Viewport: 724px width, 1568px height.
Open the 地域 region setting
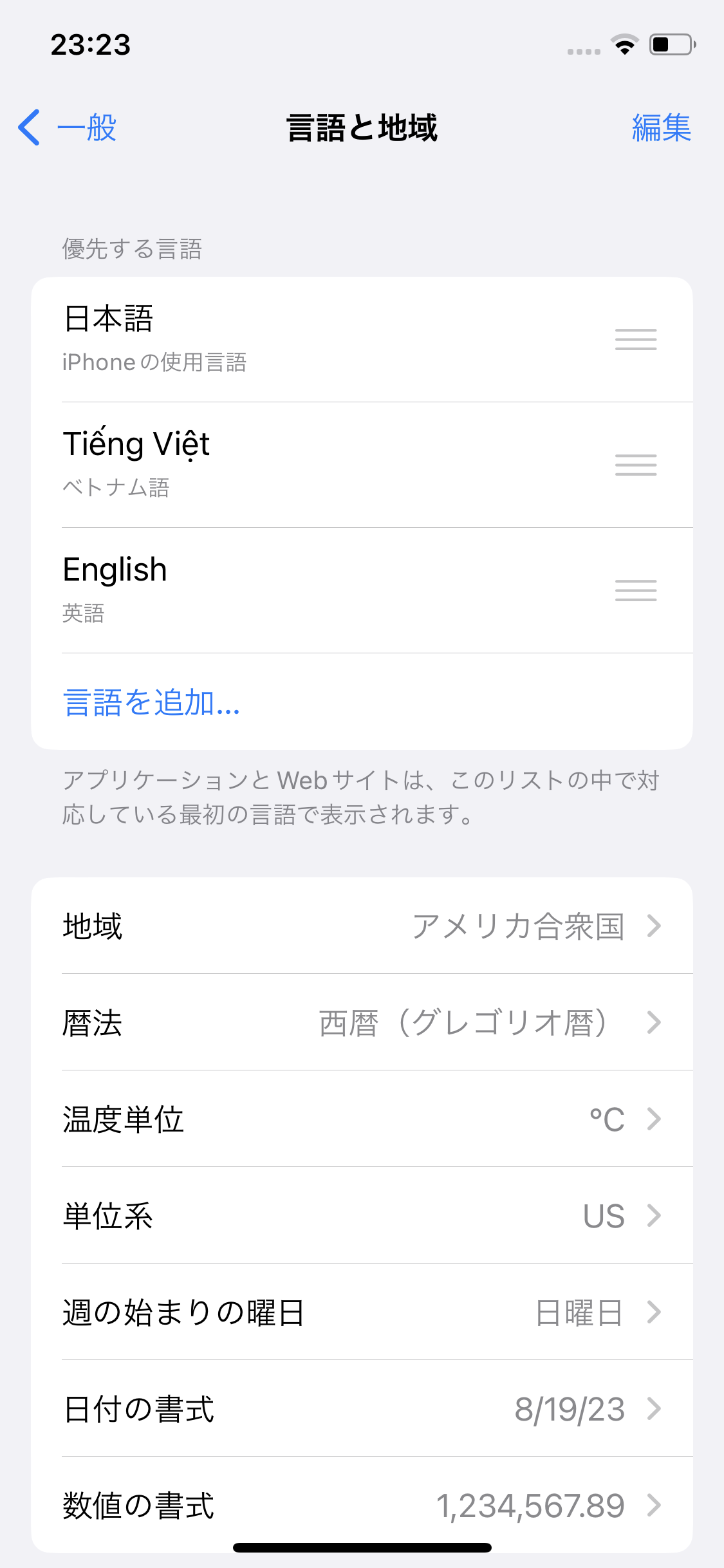pyautogui.click(x=362, y=926)
